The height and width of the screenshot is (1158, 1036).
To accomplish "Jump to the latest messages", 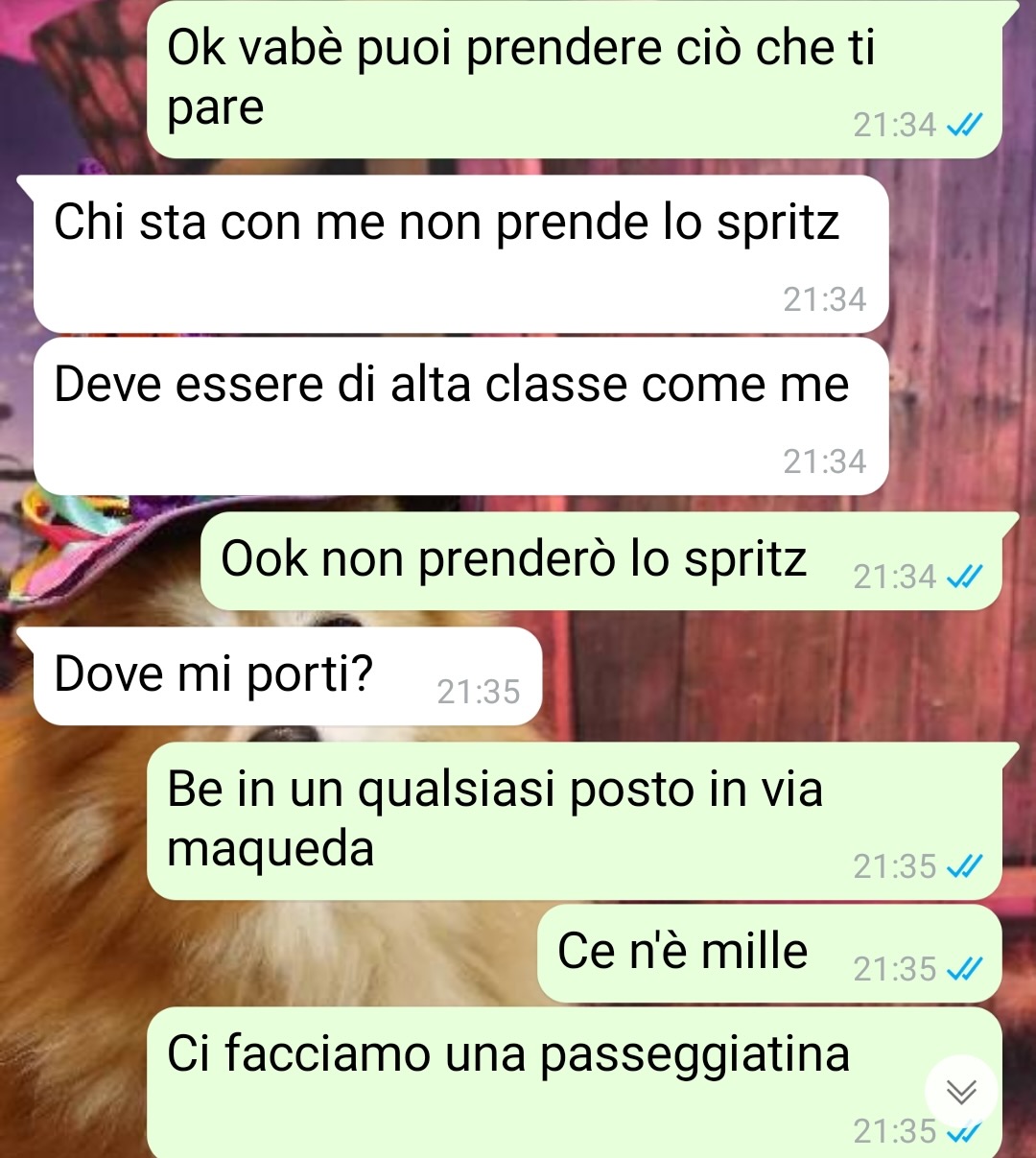I will (x=961, y=1091).
